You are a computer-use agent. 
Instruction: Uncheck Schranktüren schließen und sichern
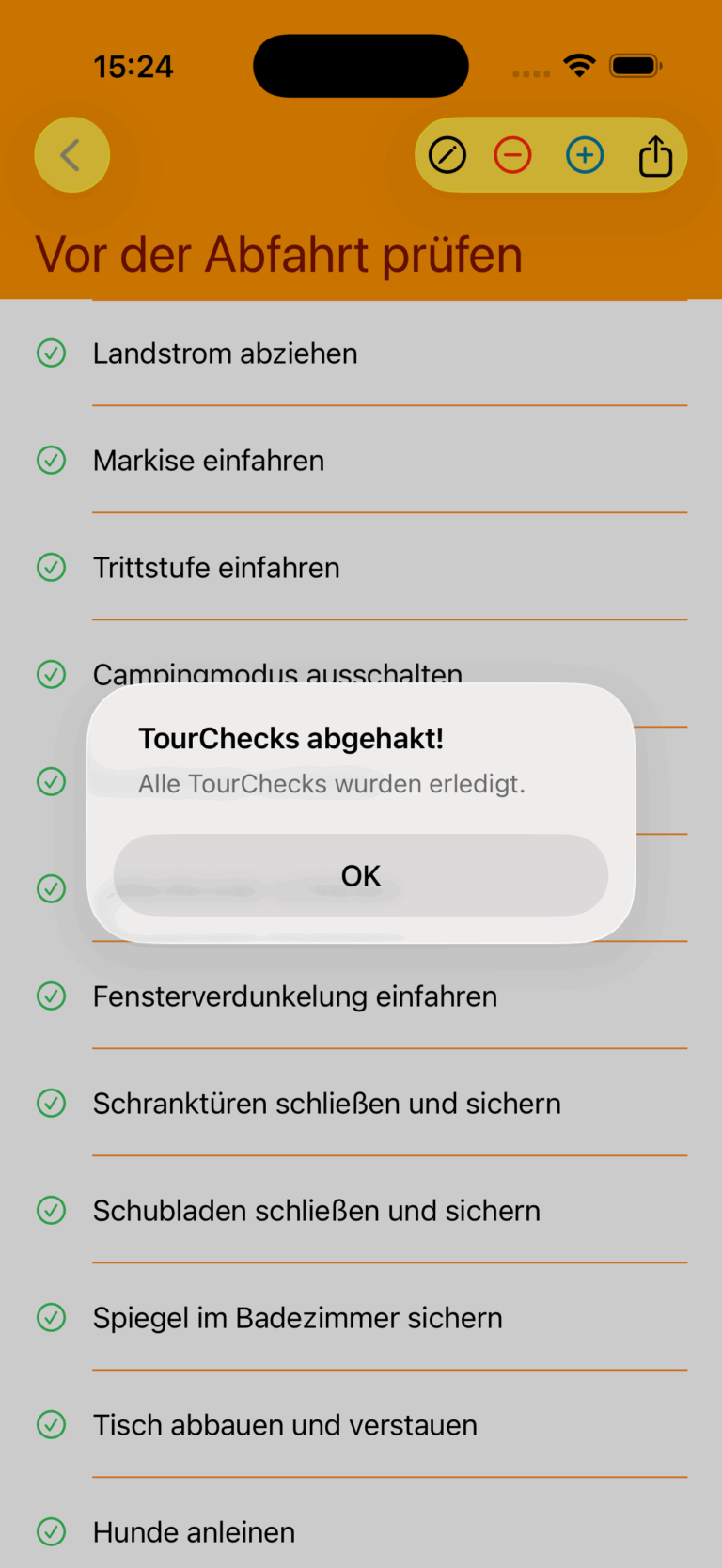51,1104
